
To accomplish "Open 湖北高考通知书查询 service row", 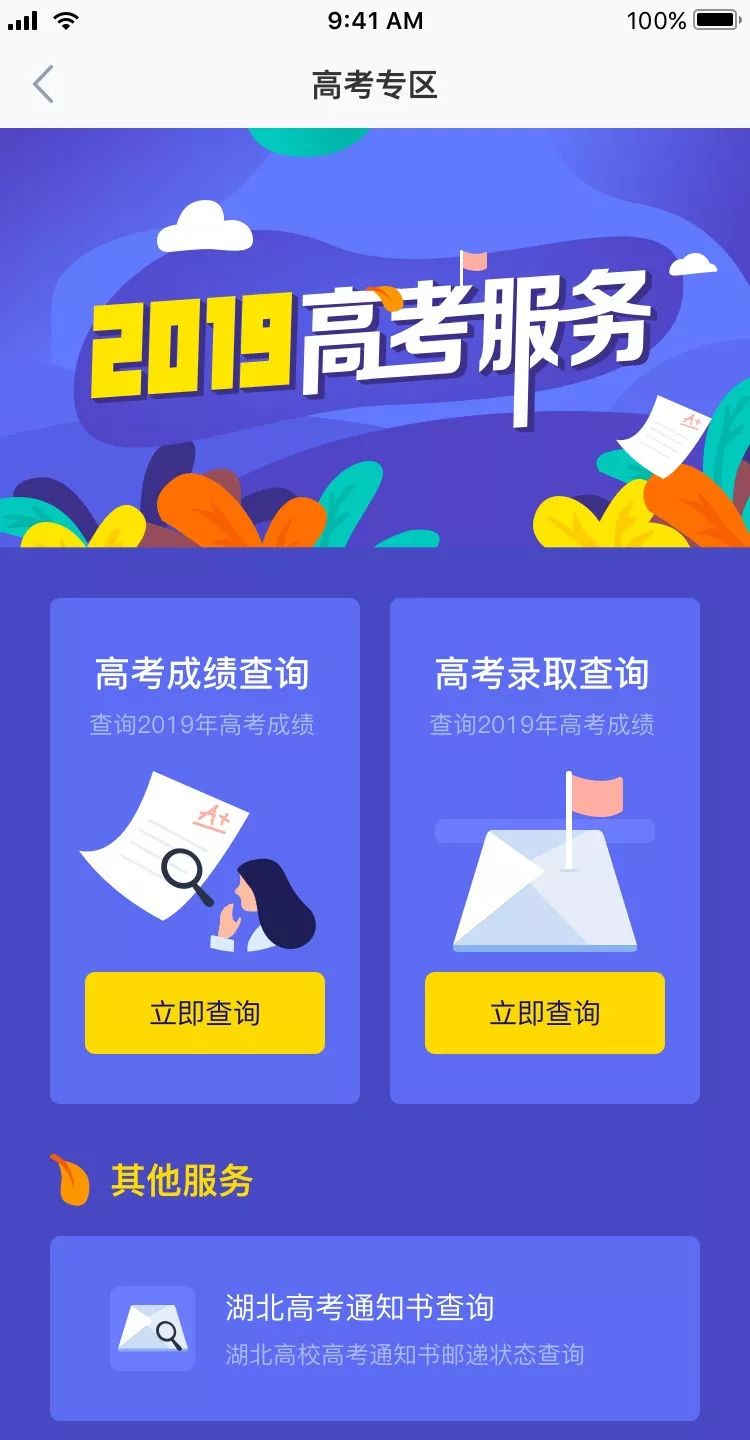I will point(375,1328).
